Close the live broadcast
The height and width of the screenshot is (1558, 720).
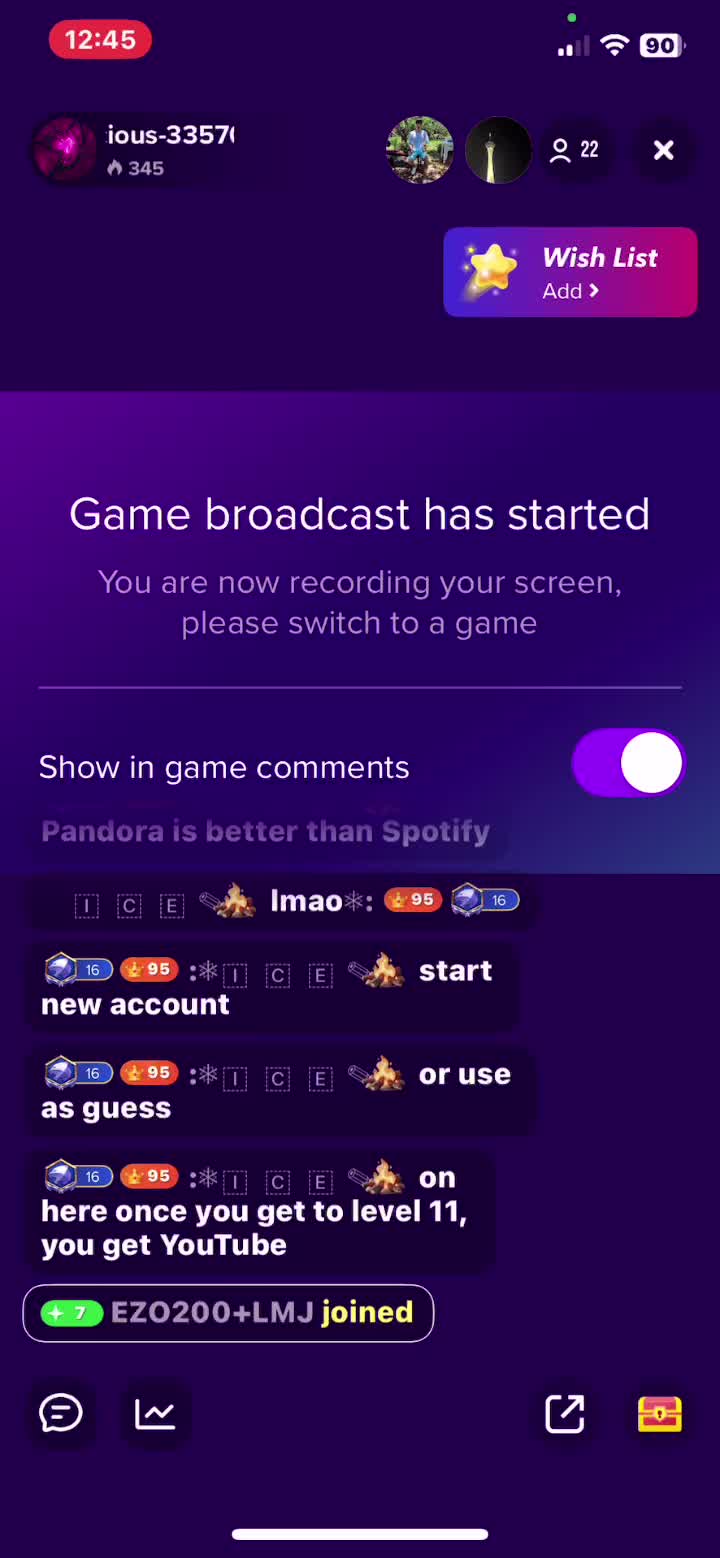click(663, 151)
